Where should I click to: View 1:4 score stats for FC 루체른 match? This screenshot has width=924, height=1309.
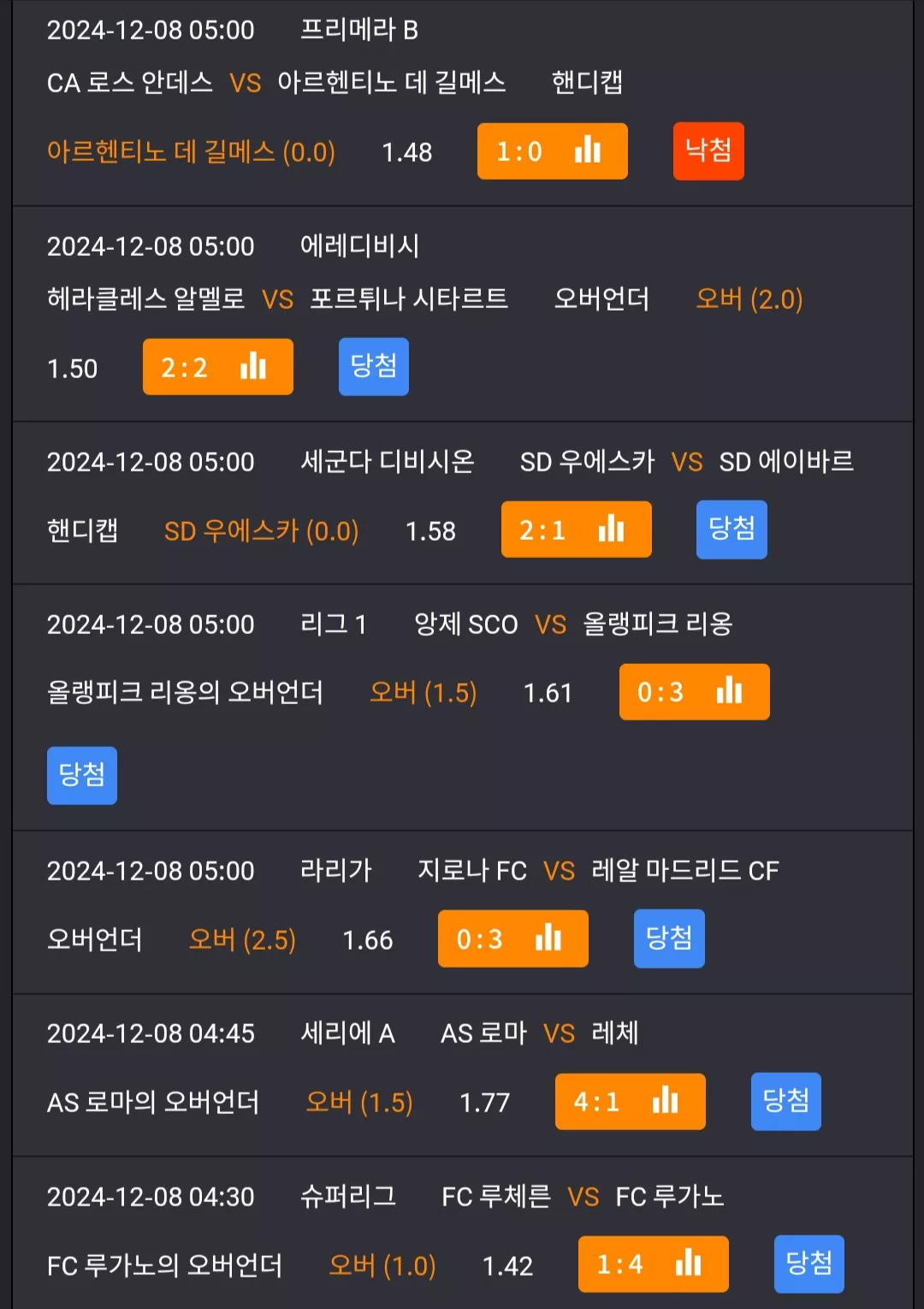pyautogui.click(x=653, y=1264)
